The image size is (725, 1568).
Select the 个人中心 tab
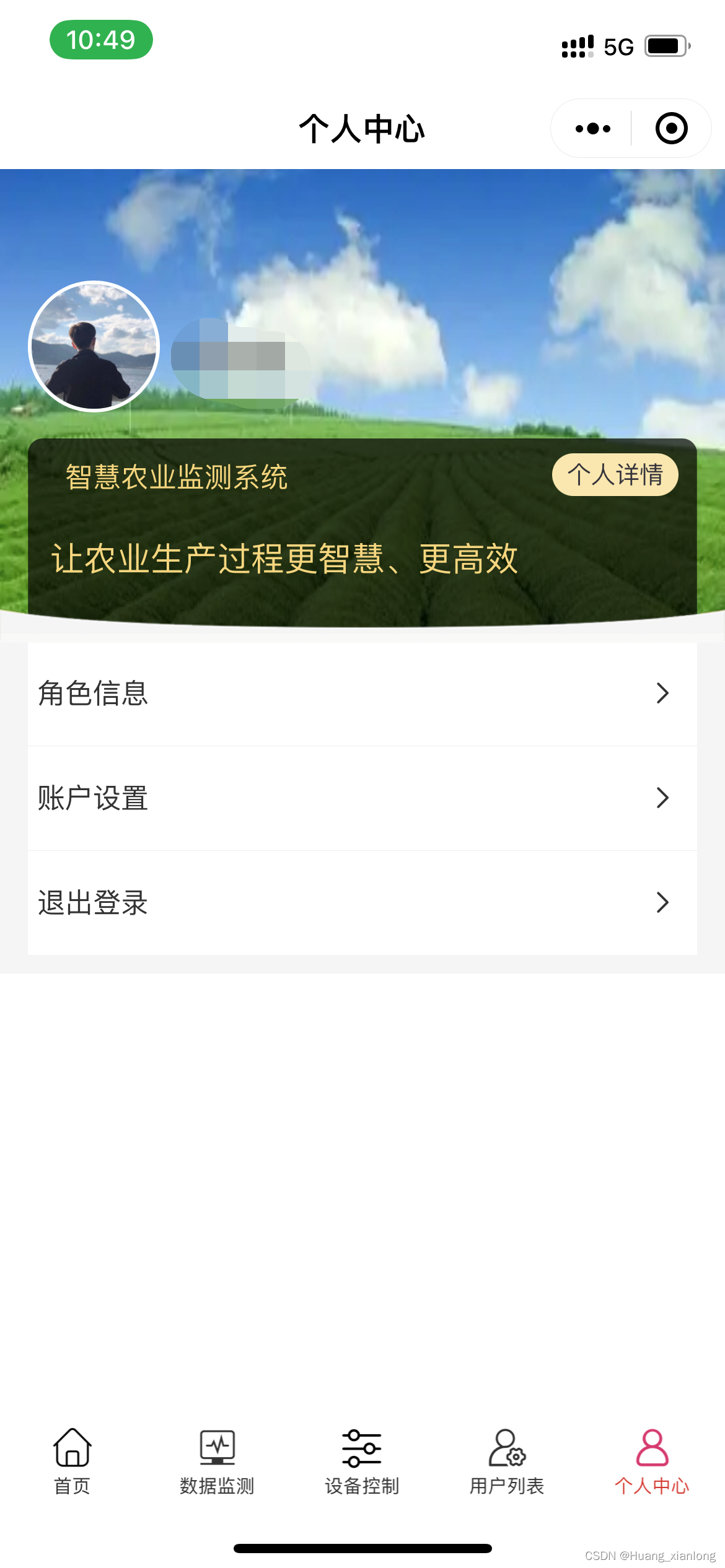click(x=652, y=1461)
